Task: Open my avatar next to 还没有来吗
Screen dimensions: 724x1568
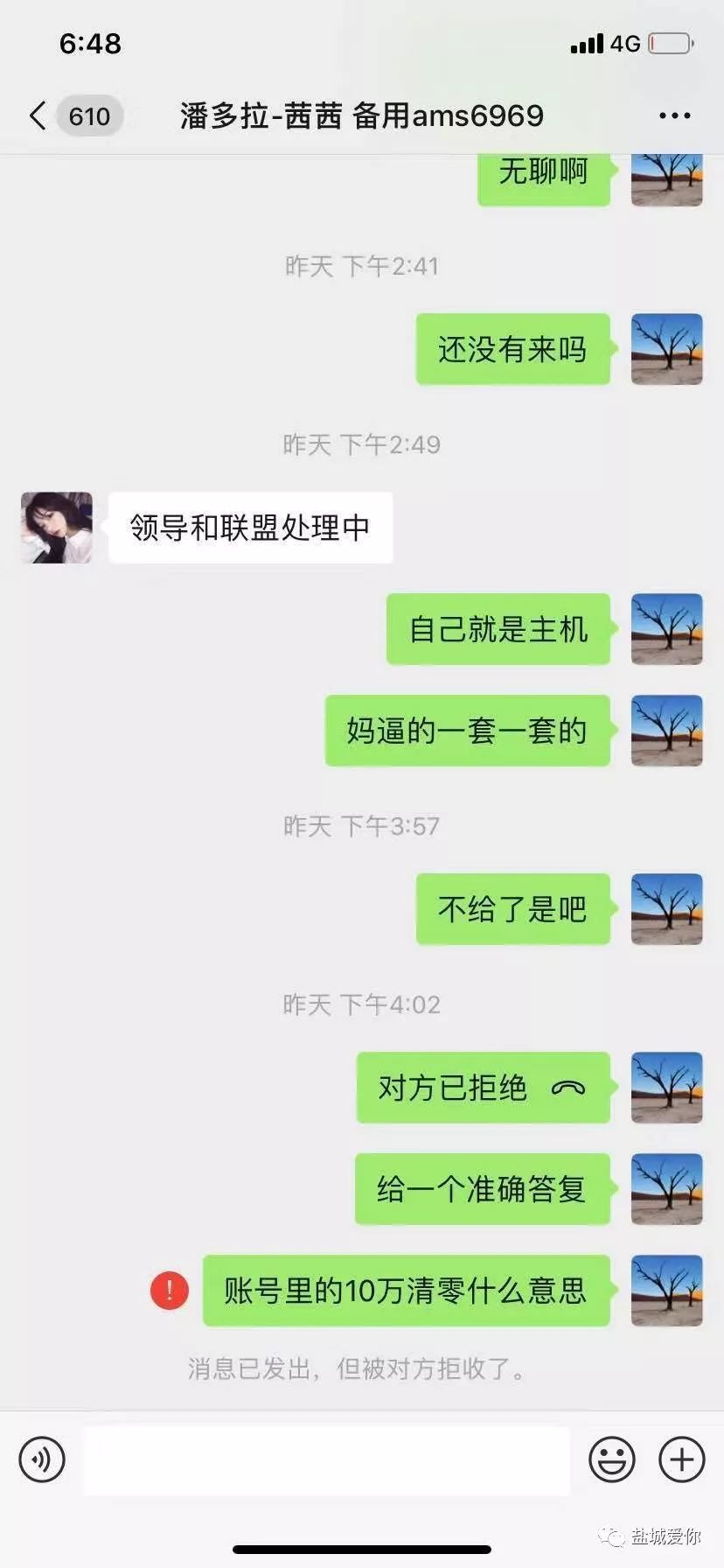Action: tap(666, 349)
